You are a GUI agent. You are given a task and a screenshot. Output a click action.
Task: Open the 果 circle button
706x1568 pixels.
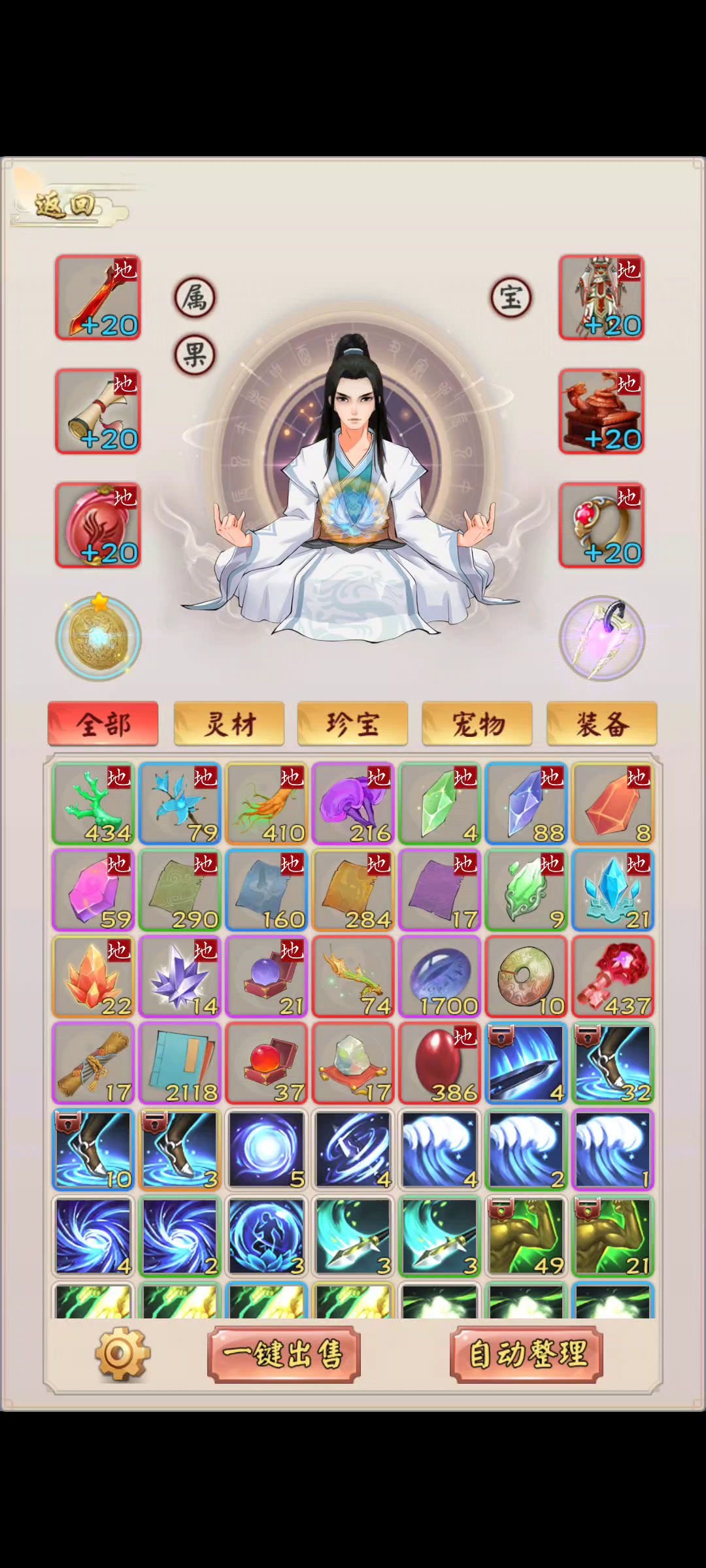[x=195, y=355]
